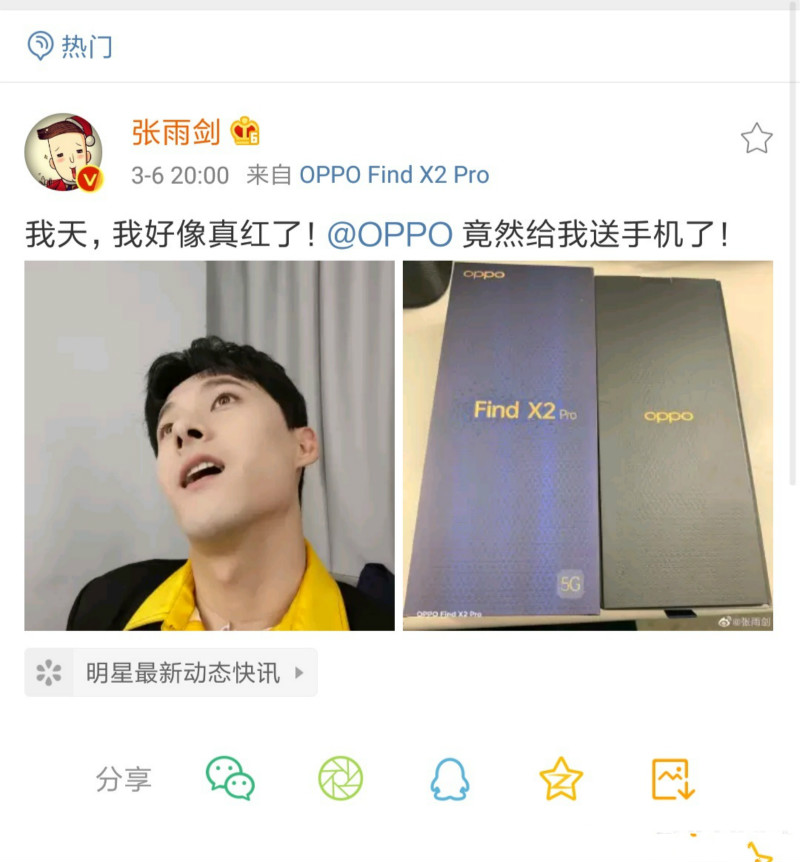Screen dimensions: 800x862
Task: View the selfie photo in the post
Action: pos(209,445)
